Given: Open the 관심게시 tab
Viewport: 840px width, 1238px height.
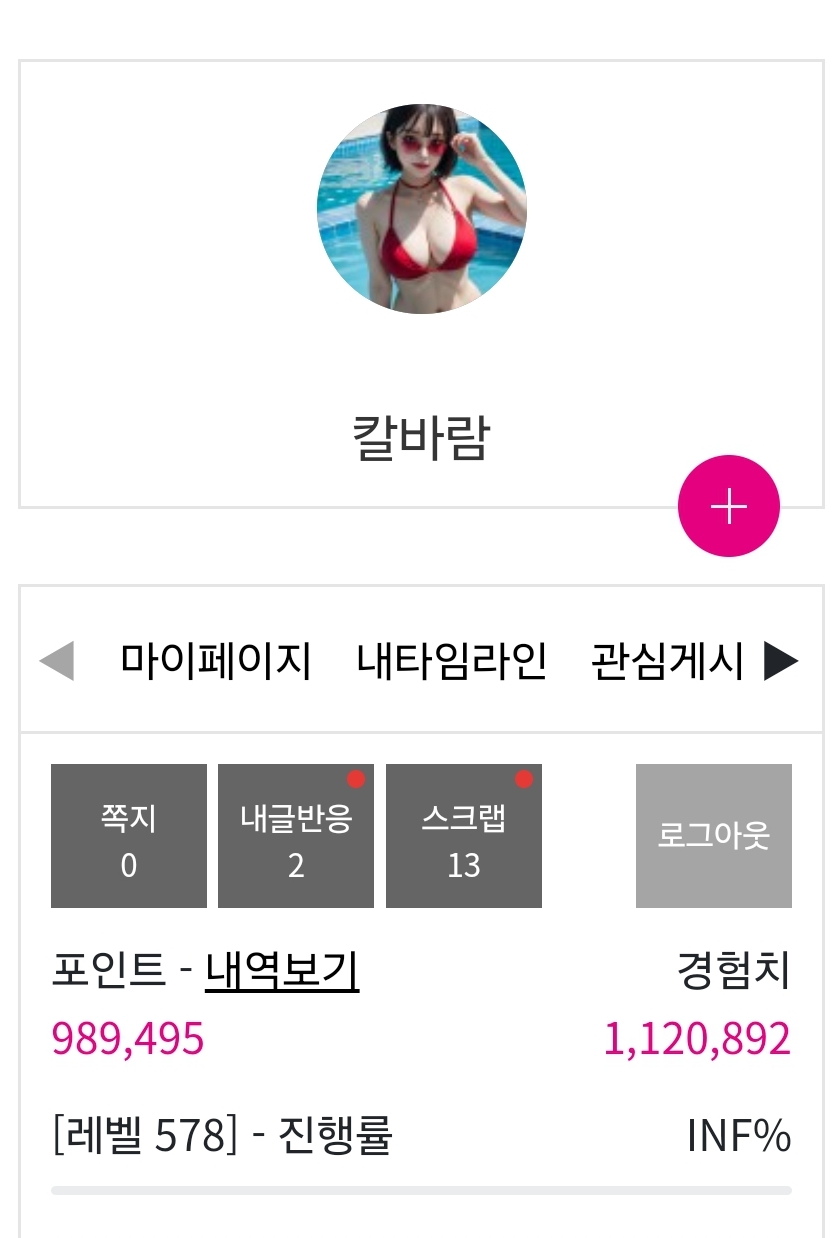Looking at the screenshot, I should 667,661.
